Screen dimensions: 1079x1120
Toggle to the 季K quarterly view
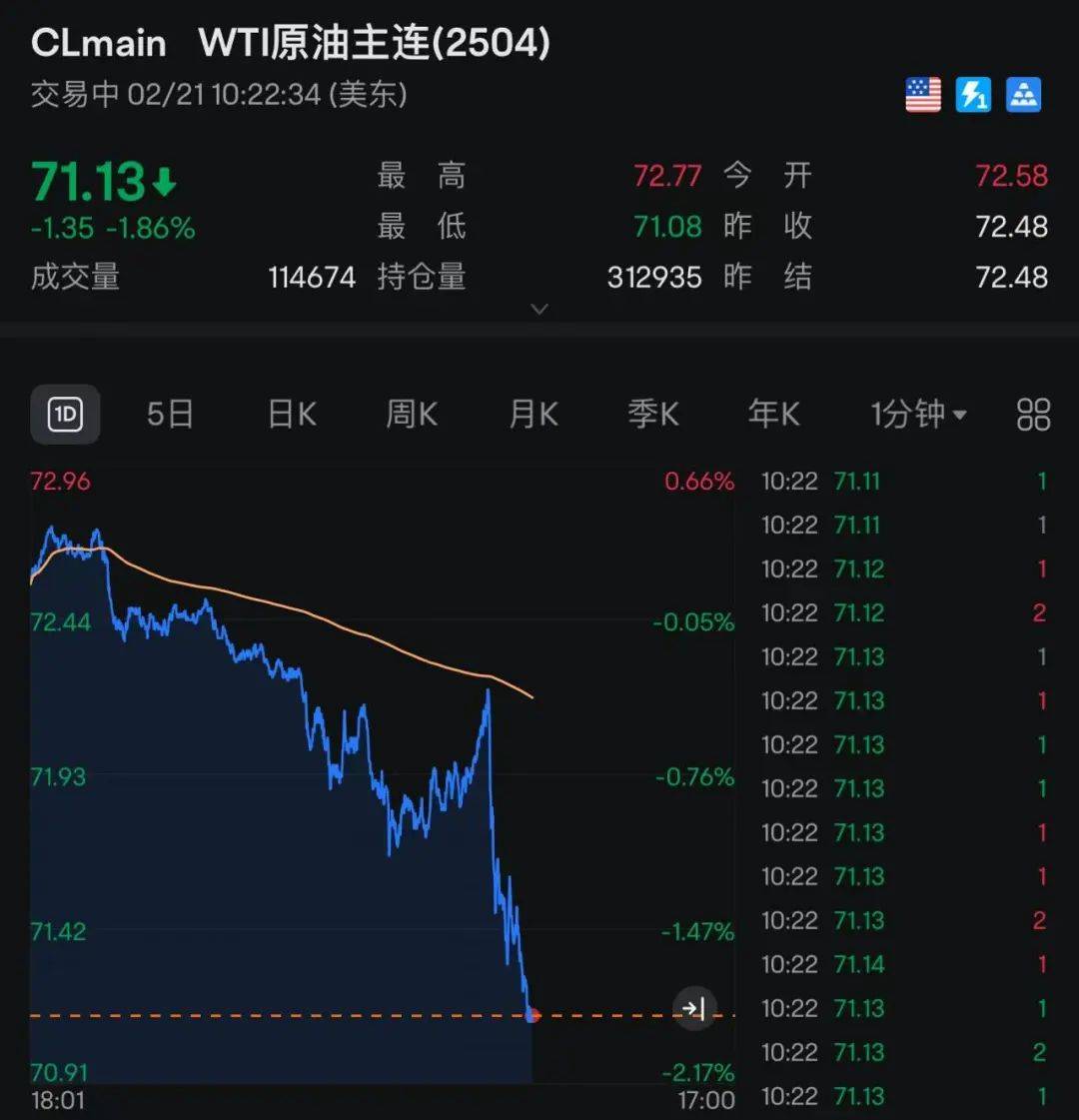tap(653, 414)
